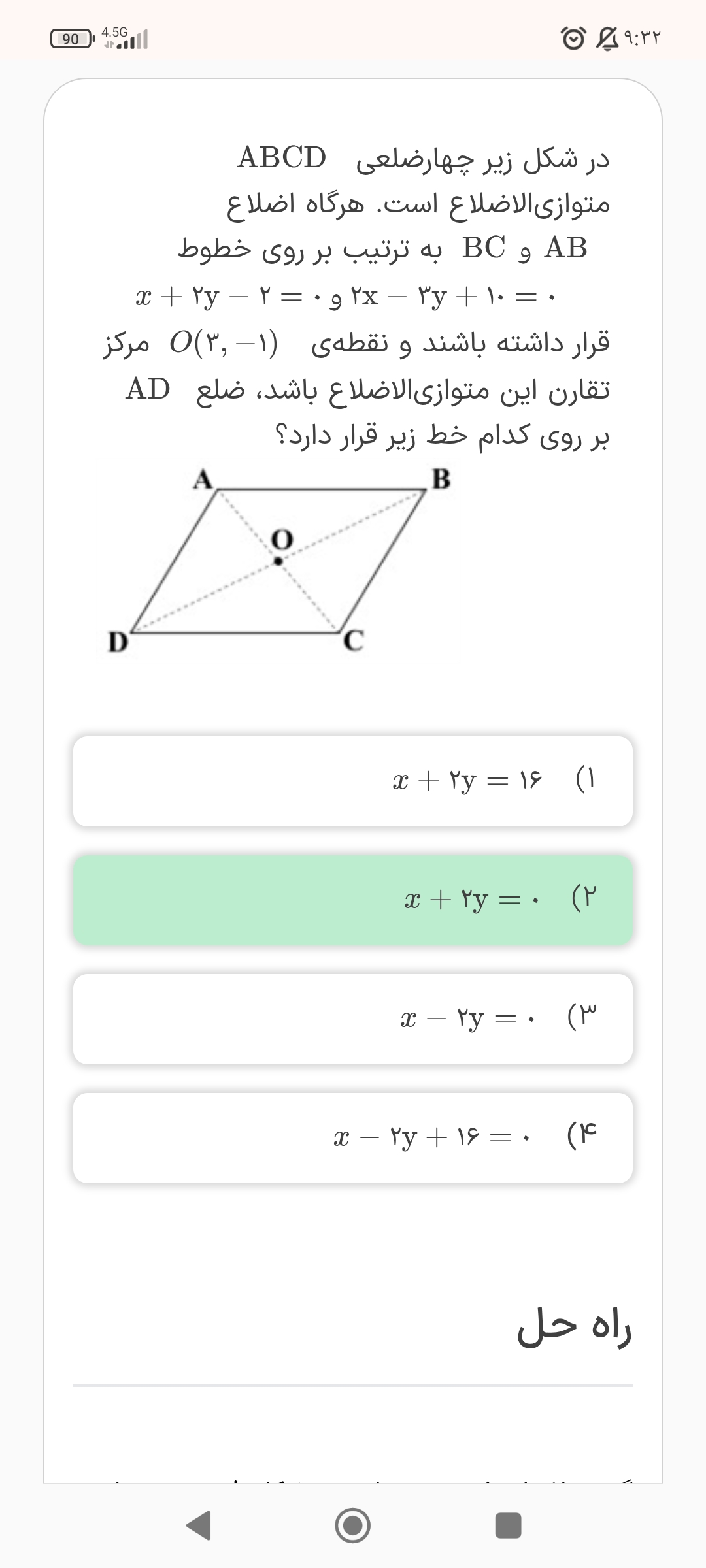Choose the highlighted option 2: x + 2y = 0
This screenshot has height=1568, width=706.
pyautogui.click(x=353, y=900)
